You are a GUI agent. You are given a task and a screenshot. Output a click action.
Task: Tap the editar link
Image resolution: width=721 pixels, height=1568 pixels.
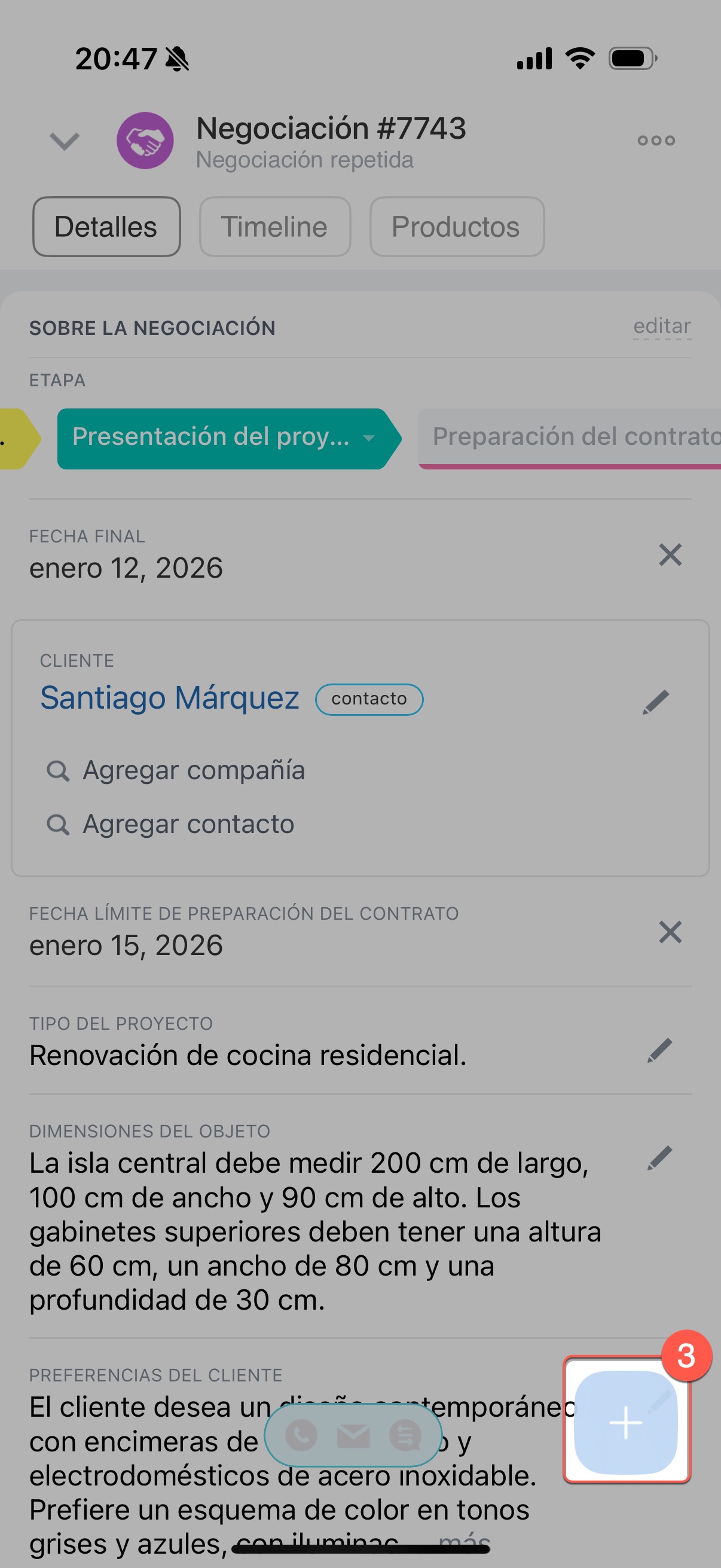tap(661, 327)
